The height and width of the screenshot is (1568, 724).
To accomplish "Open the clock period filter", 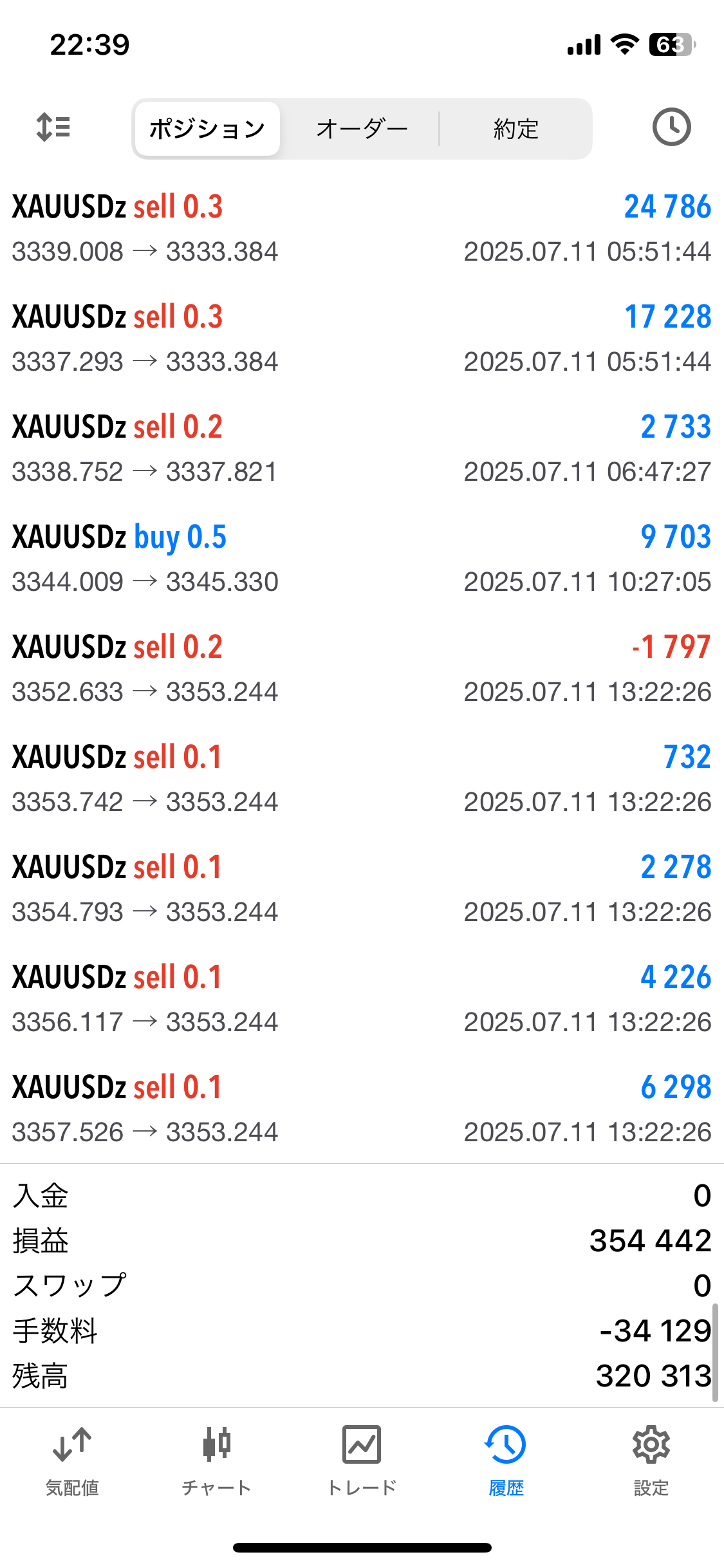I will 671,127.
